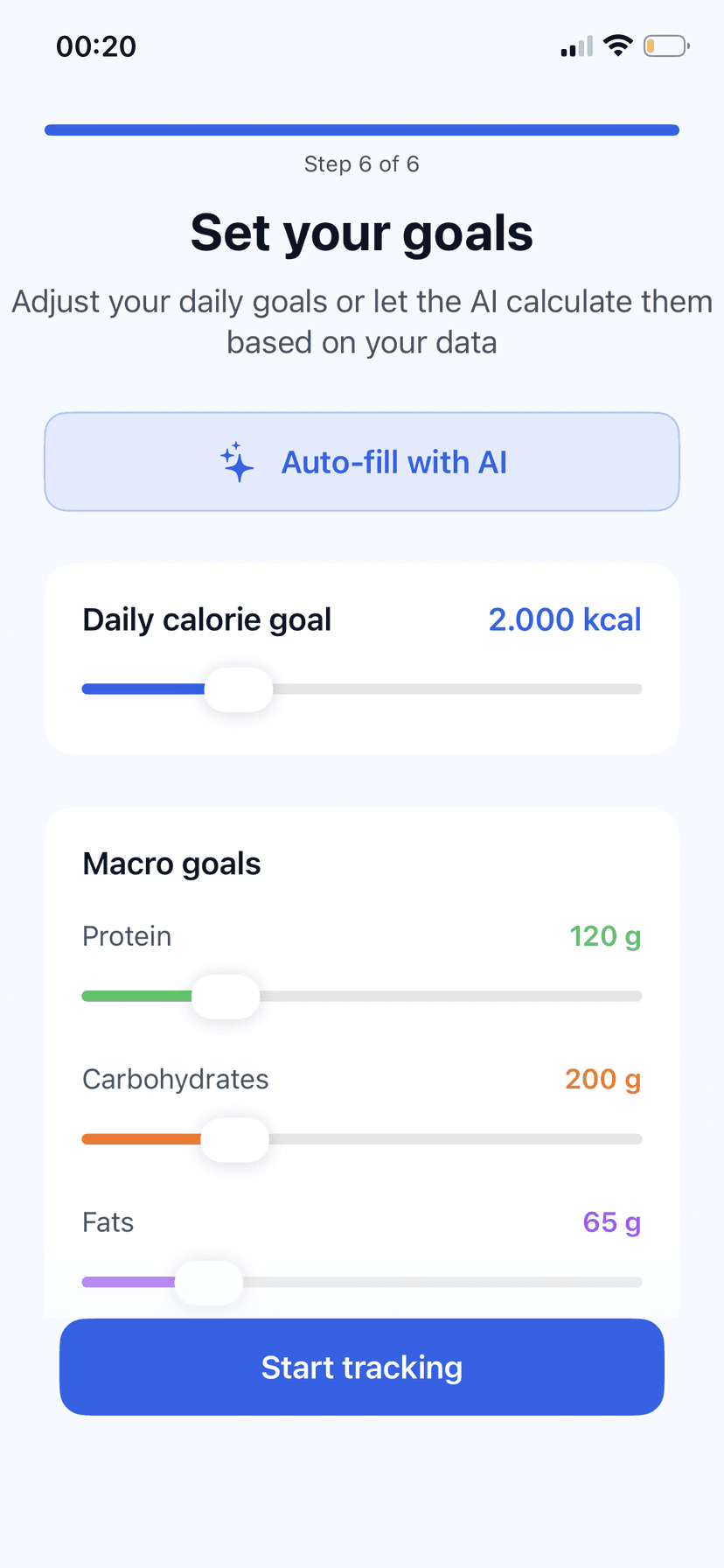Tap the 200 g carbohydrates value
The width and height of the screenshot is (724, 1568).
pos(602,1079)
